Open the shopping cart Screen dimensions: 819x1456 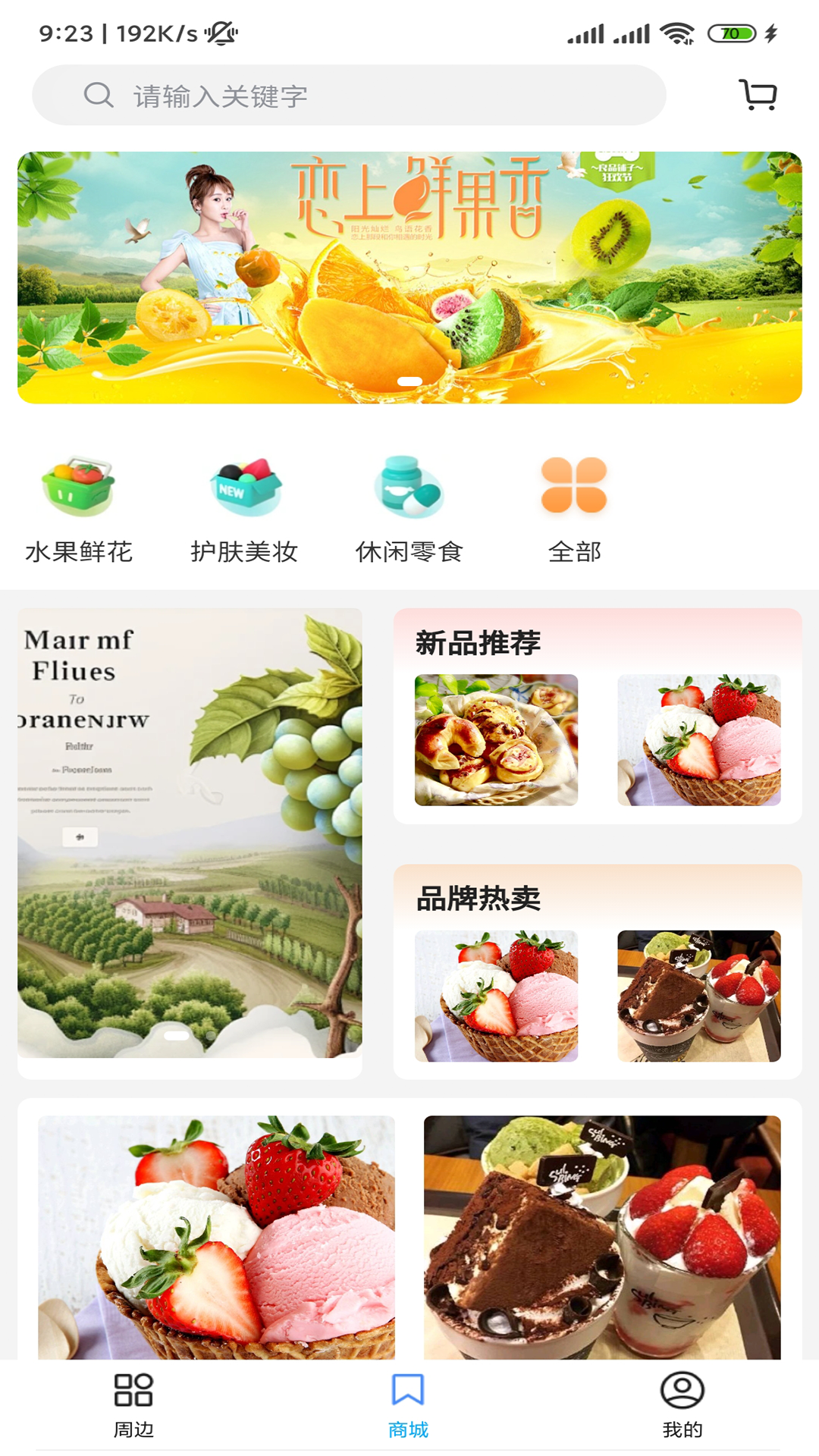click(x=758, y=96)
